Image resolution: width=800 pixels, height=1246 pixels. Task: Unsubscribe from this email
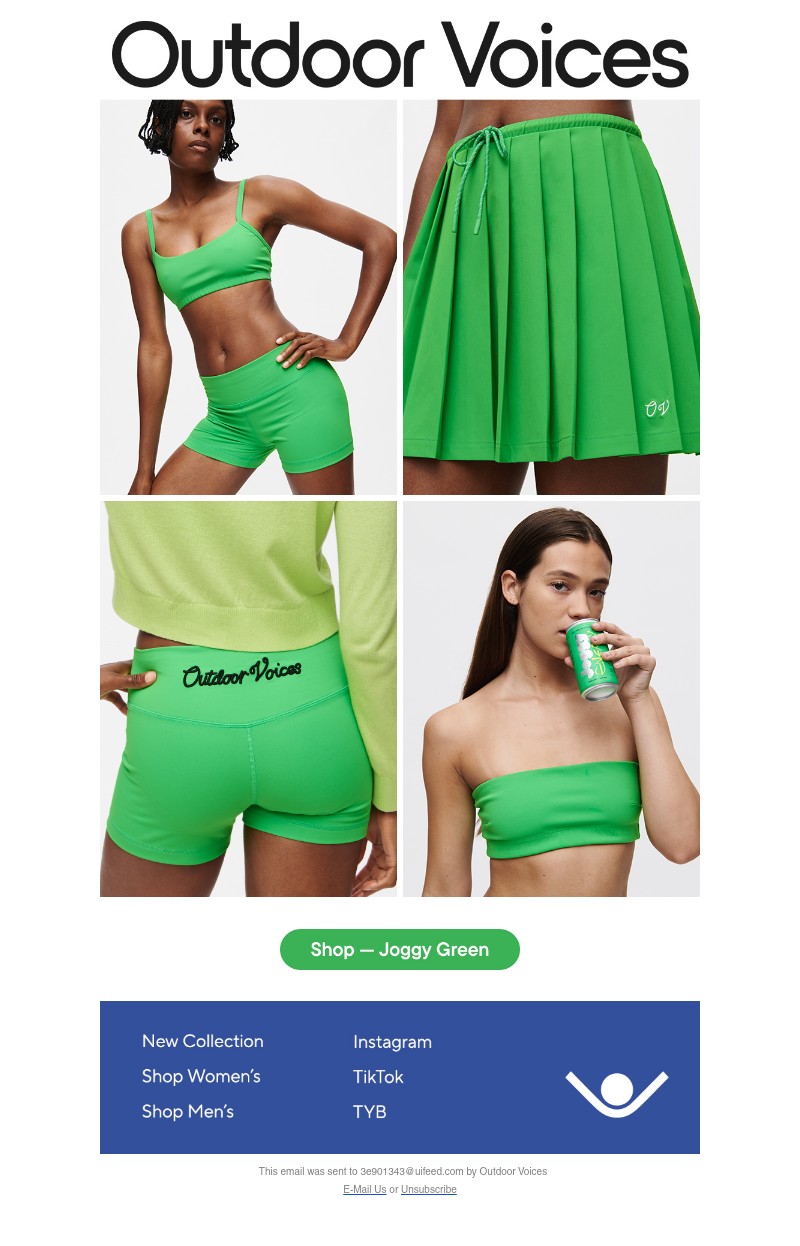coord(428,1190)
